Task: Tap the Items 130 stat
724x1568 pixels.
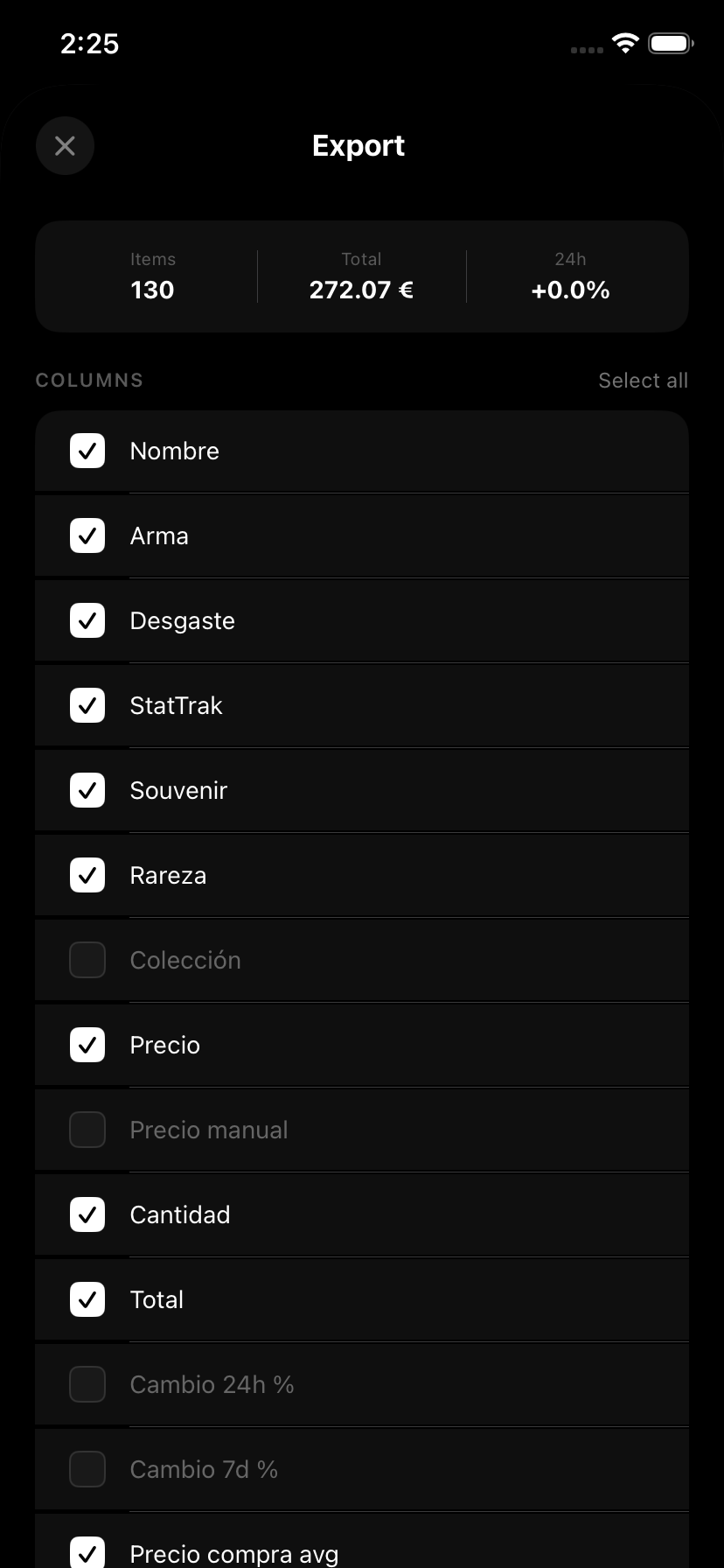Action: click(152, 276)
